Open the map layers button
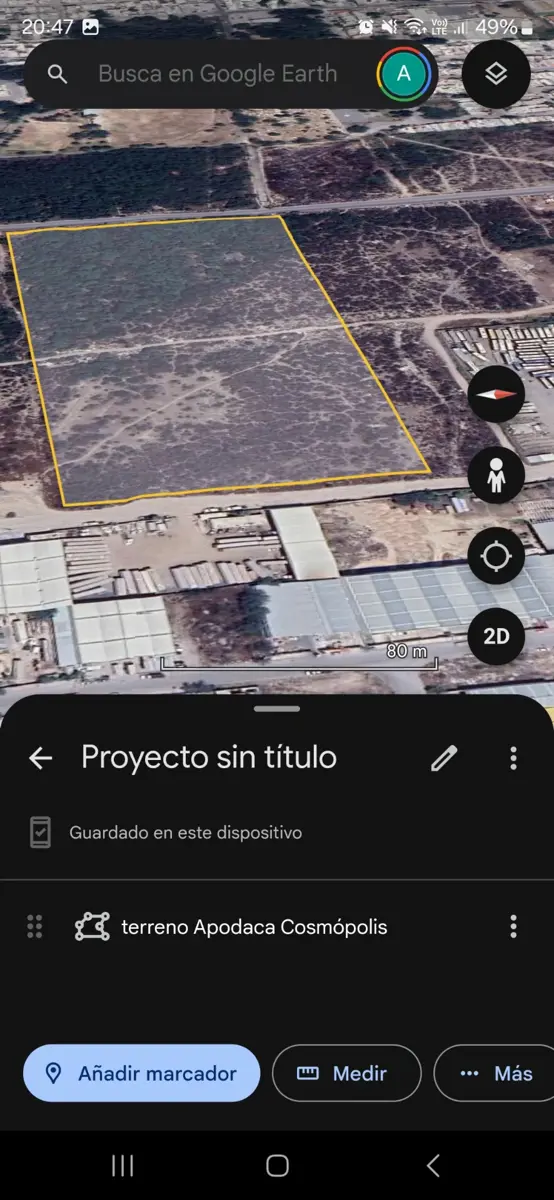This screenshot has width=554, height=1200. 496,73
